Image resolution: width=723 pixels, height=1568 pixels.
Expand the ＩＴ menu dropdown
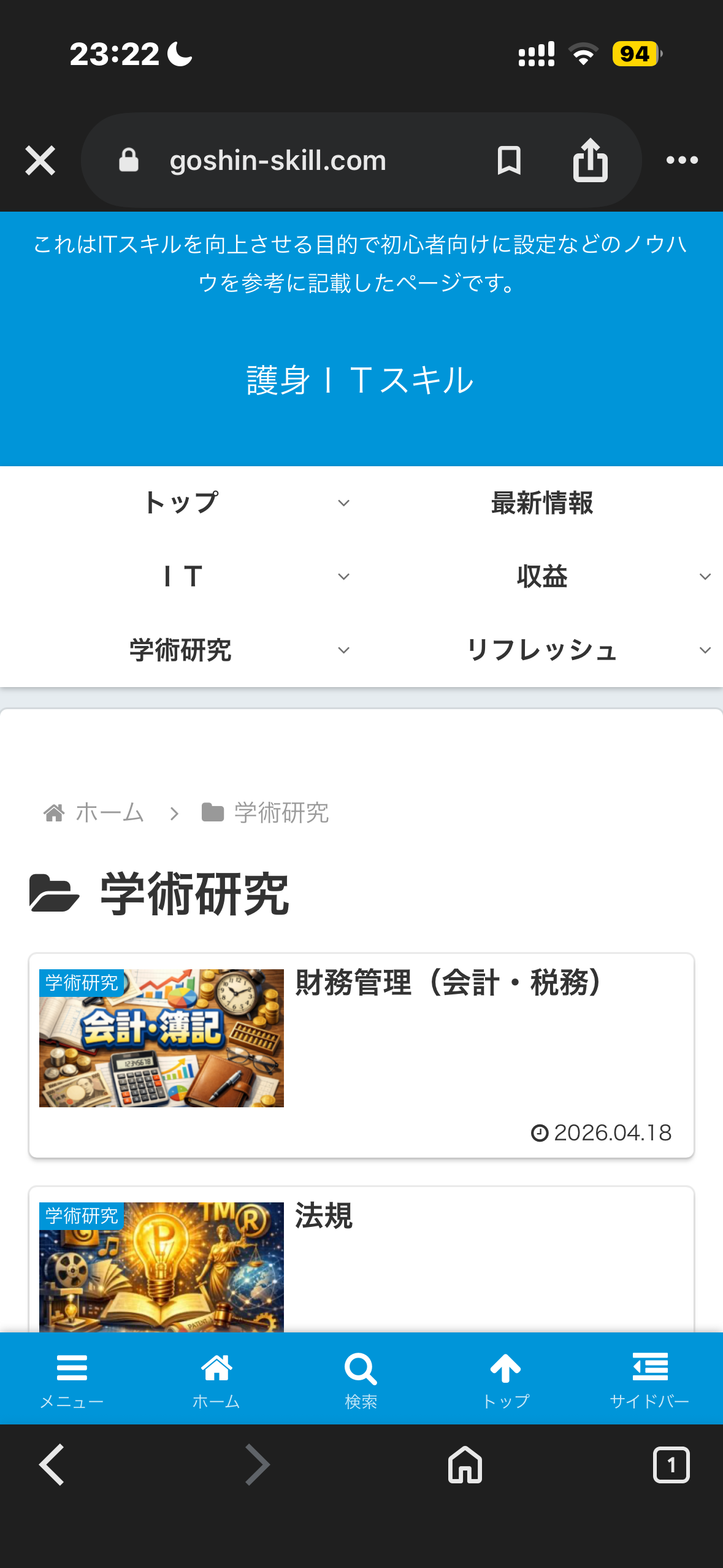tap(343, 577)
